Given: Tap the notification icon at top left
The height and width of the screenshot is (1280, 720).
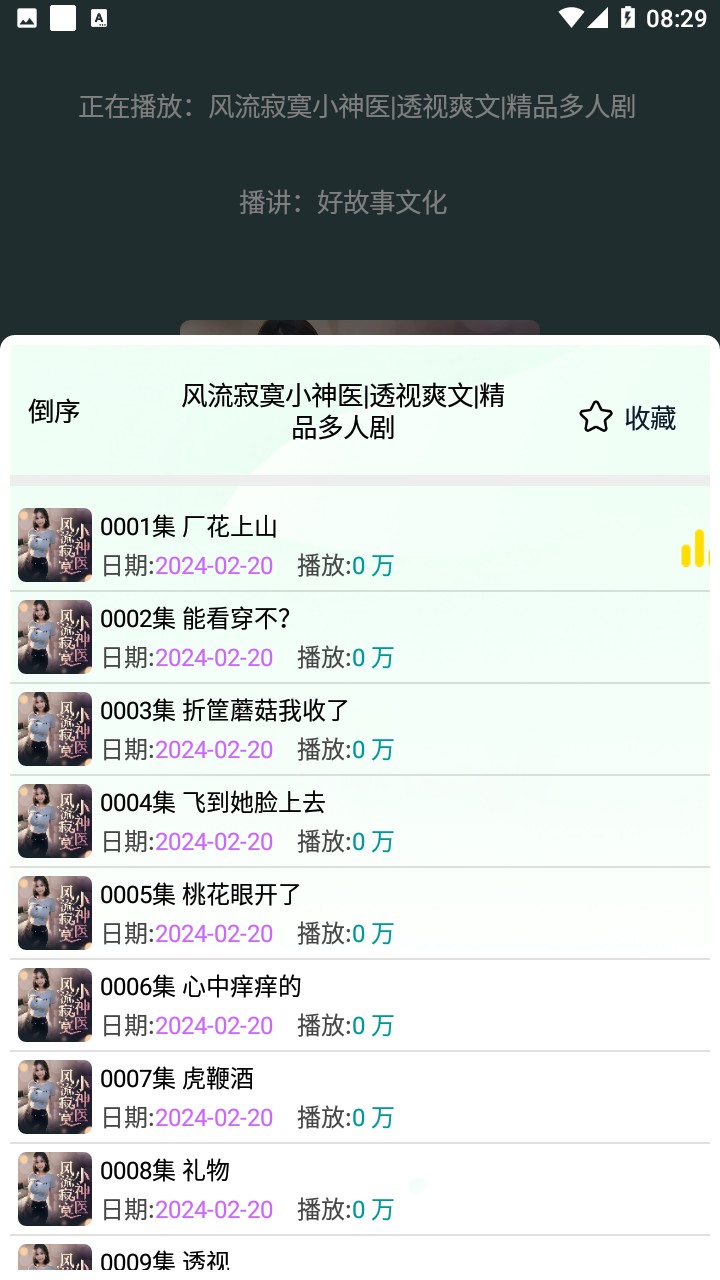Looking at the screenshot, I should (25, 17).
